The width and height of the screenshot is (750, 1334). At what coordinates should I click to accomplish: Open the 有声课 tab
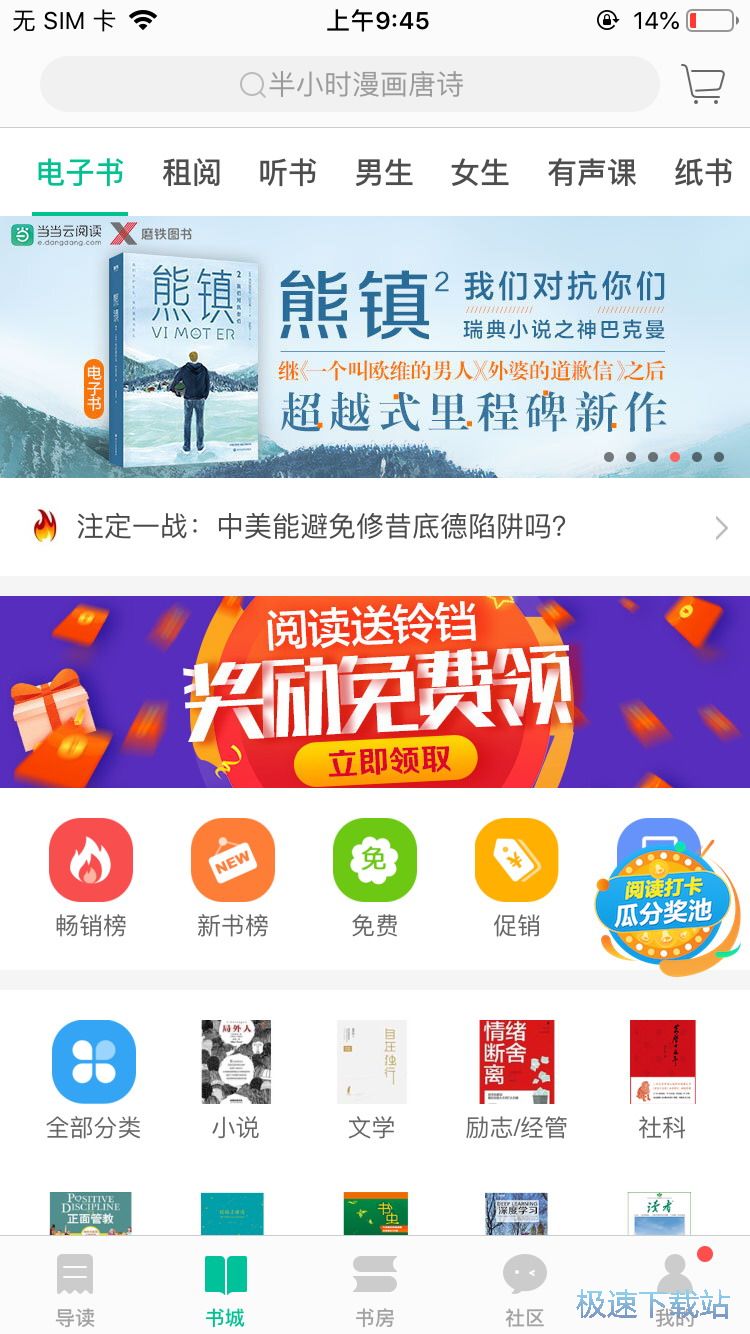(x=591, y=173)
